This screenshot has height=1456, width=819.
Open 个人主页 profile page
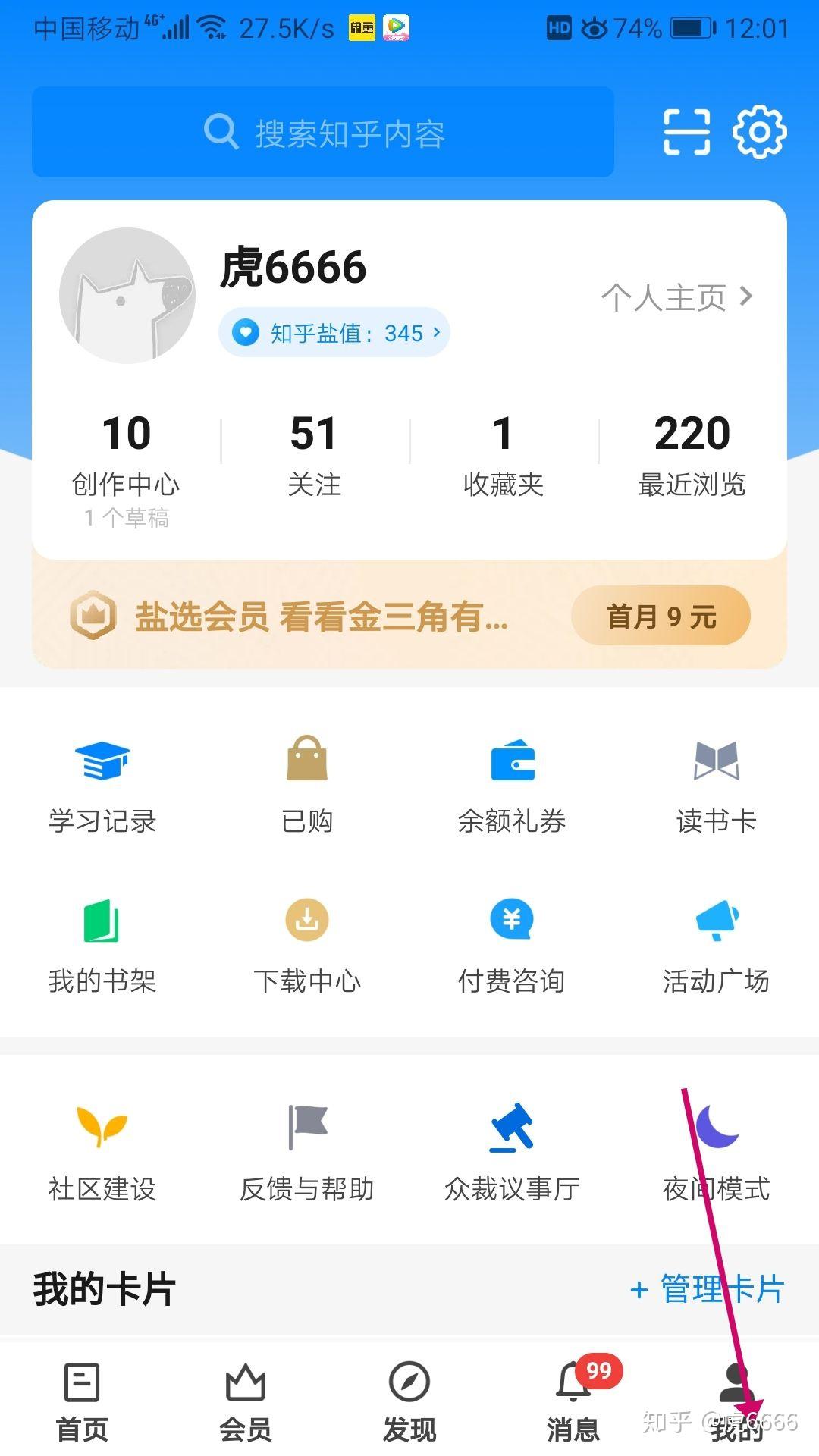pos(676,297)
